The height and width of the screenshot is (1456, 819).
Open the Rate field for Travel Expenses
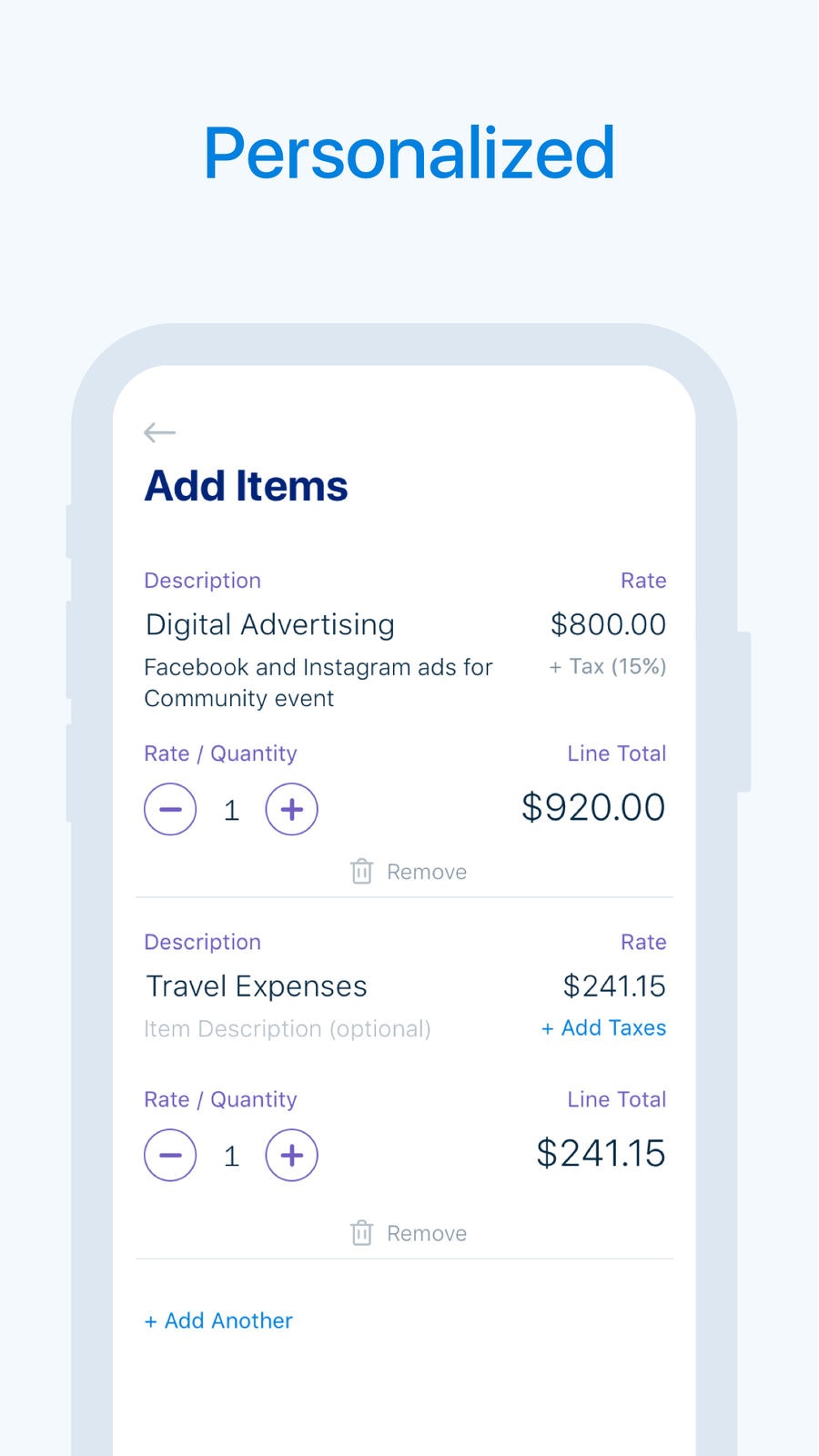point(613,986)
